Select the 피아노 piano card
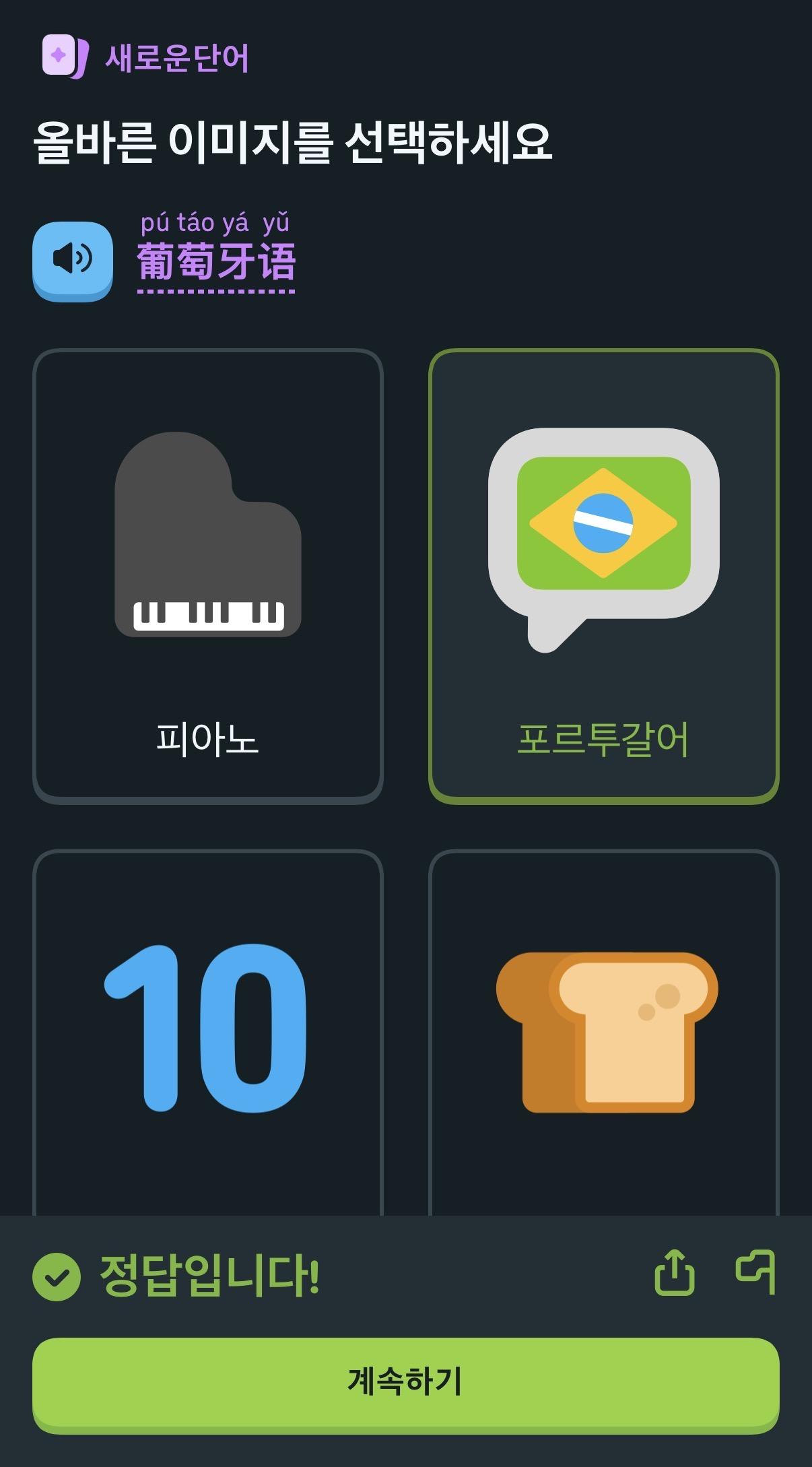This screenshot has width=812, height=1467. tap(207, 576)
